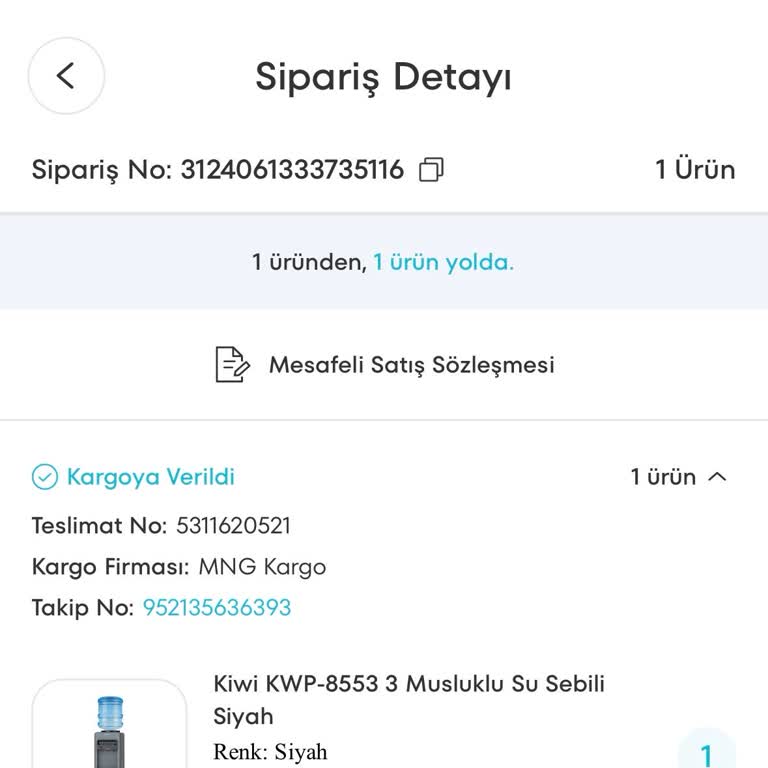
Task: Collapse the 1 ürün section
Action: (716, 477)
